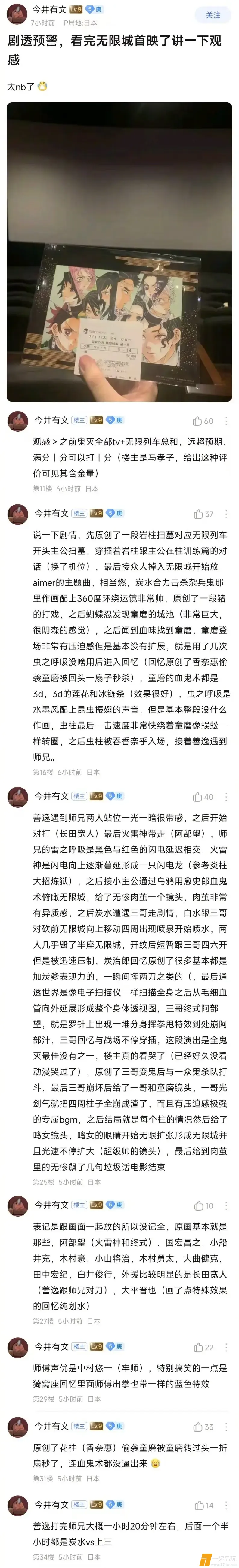Screen dimensions: 239x1568
Task: Open overflow menu beside the 37-like comment
Action: pos(226,514)
